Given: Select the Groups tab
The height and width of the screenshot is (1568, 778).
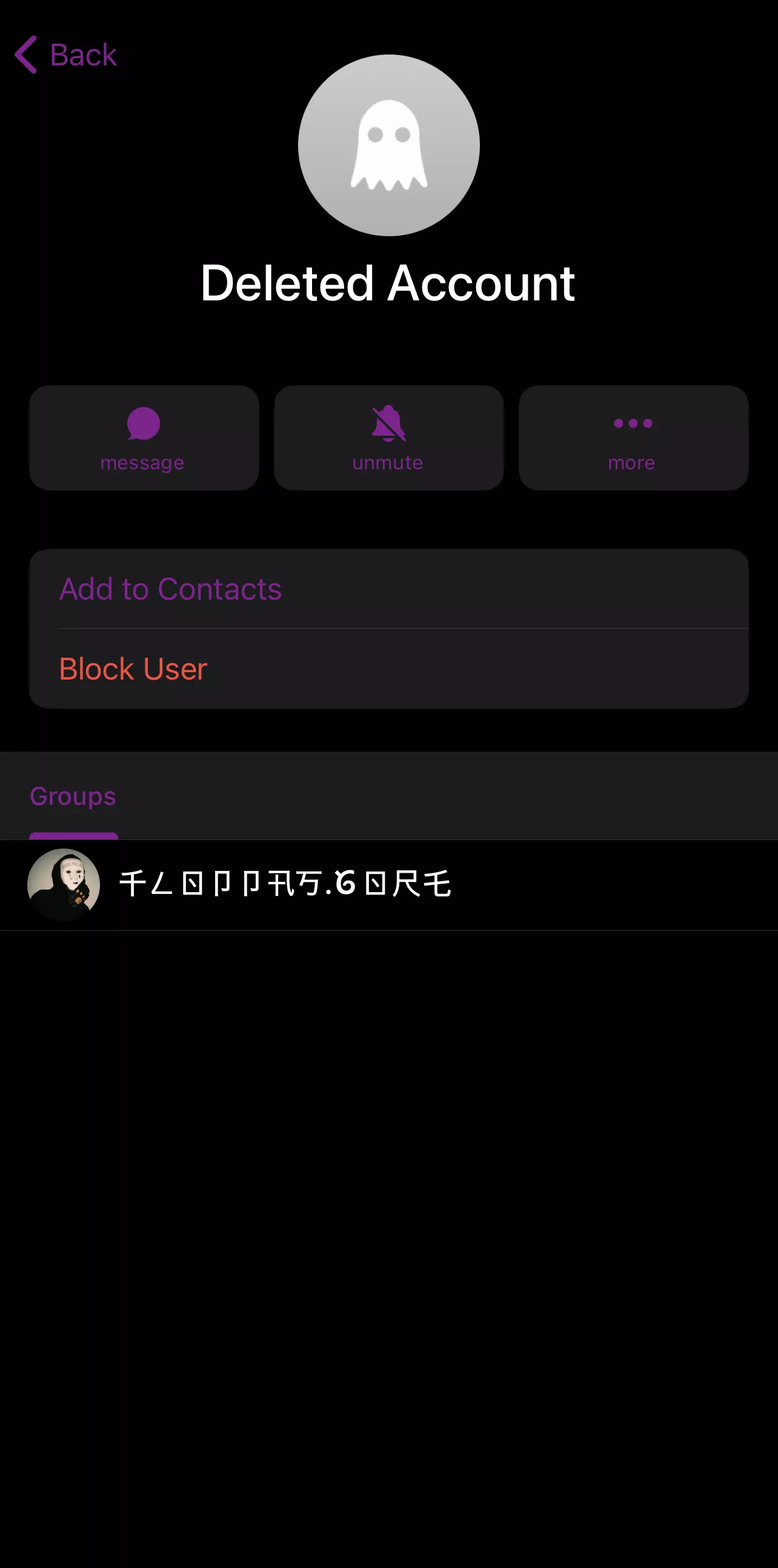Looking at the screenshot, I should pyautogui.click(x=73, y=796).
